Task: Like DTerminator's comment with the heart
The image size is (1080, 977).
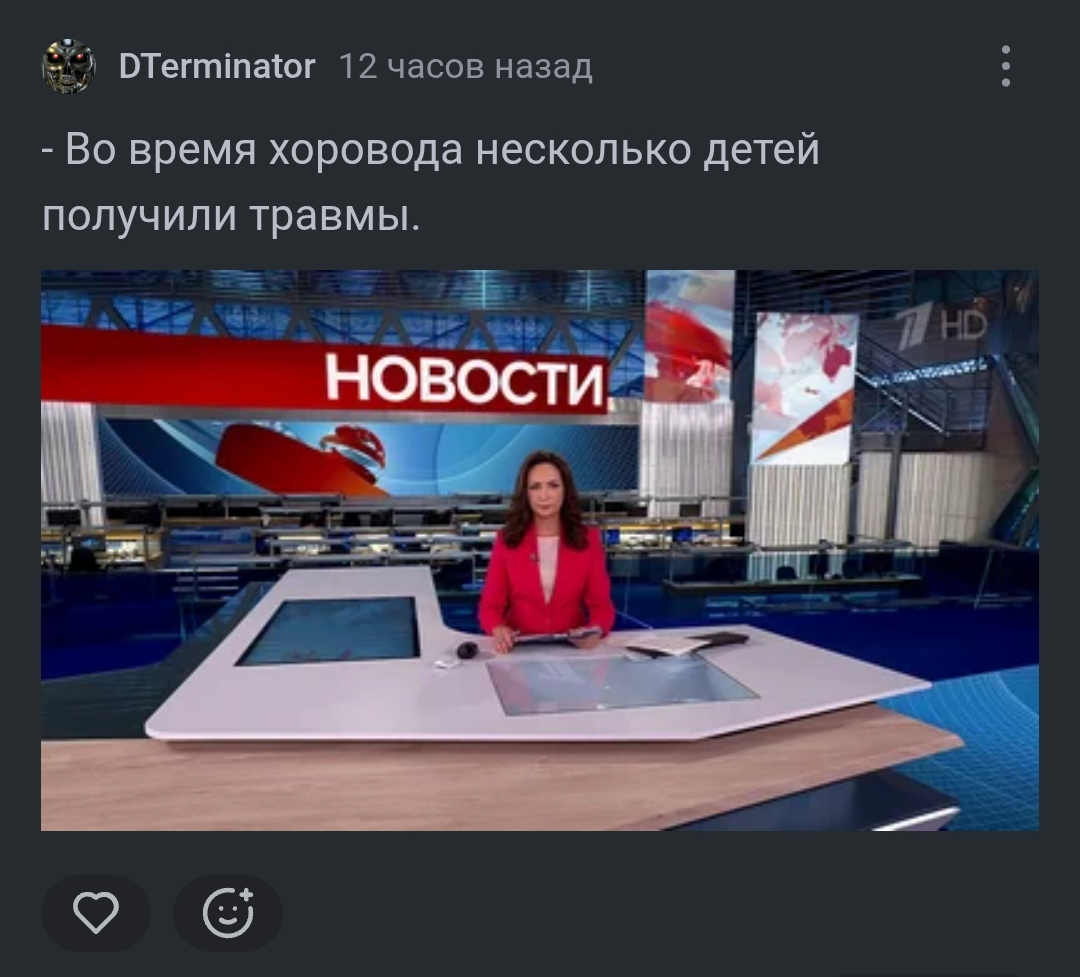Action: tap(96, 912)
